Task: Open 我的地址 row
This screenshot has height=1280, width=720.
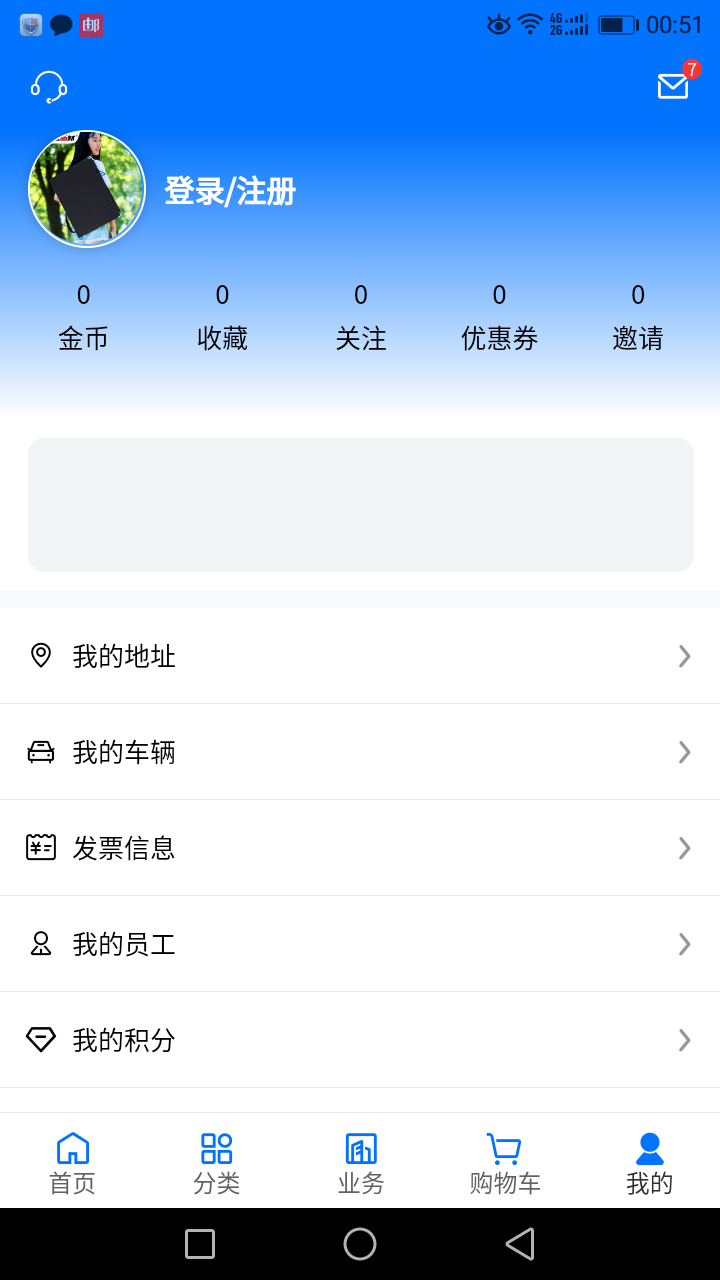Action: [360, 656]
